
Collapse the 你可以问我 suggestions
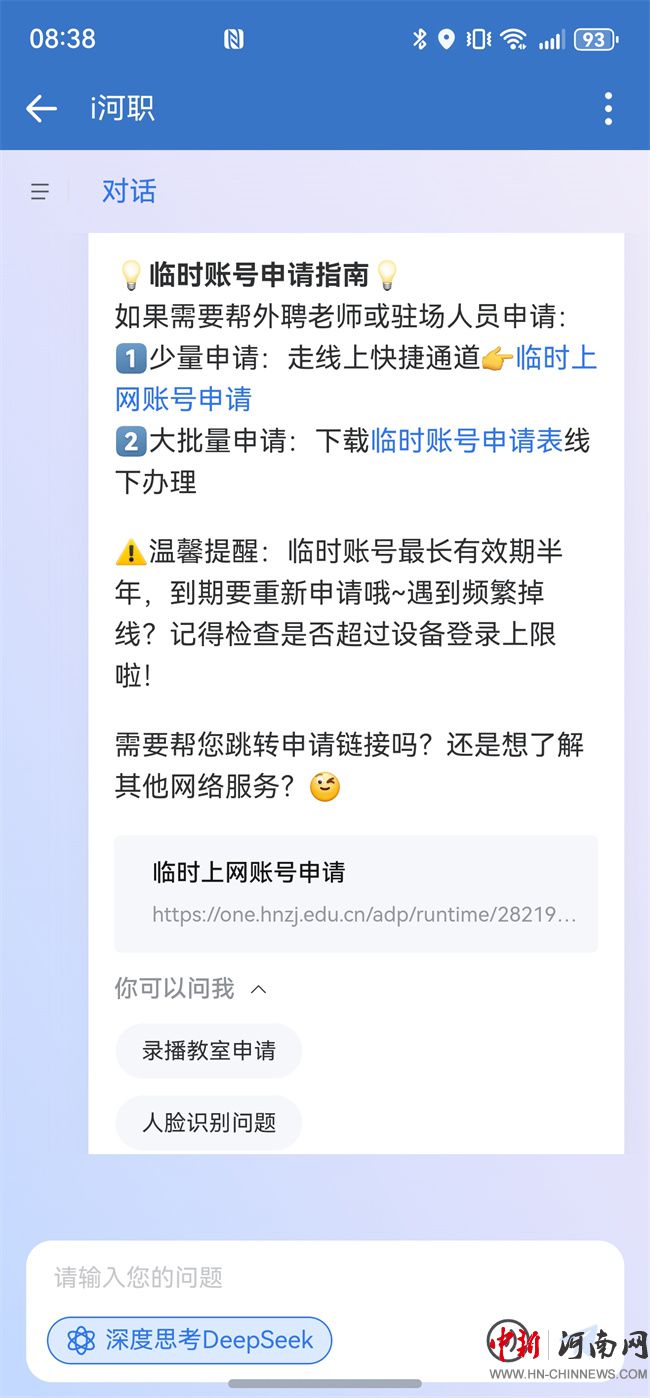click(258, 989)
